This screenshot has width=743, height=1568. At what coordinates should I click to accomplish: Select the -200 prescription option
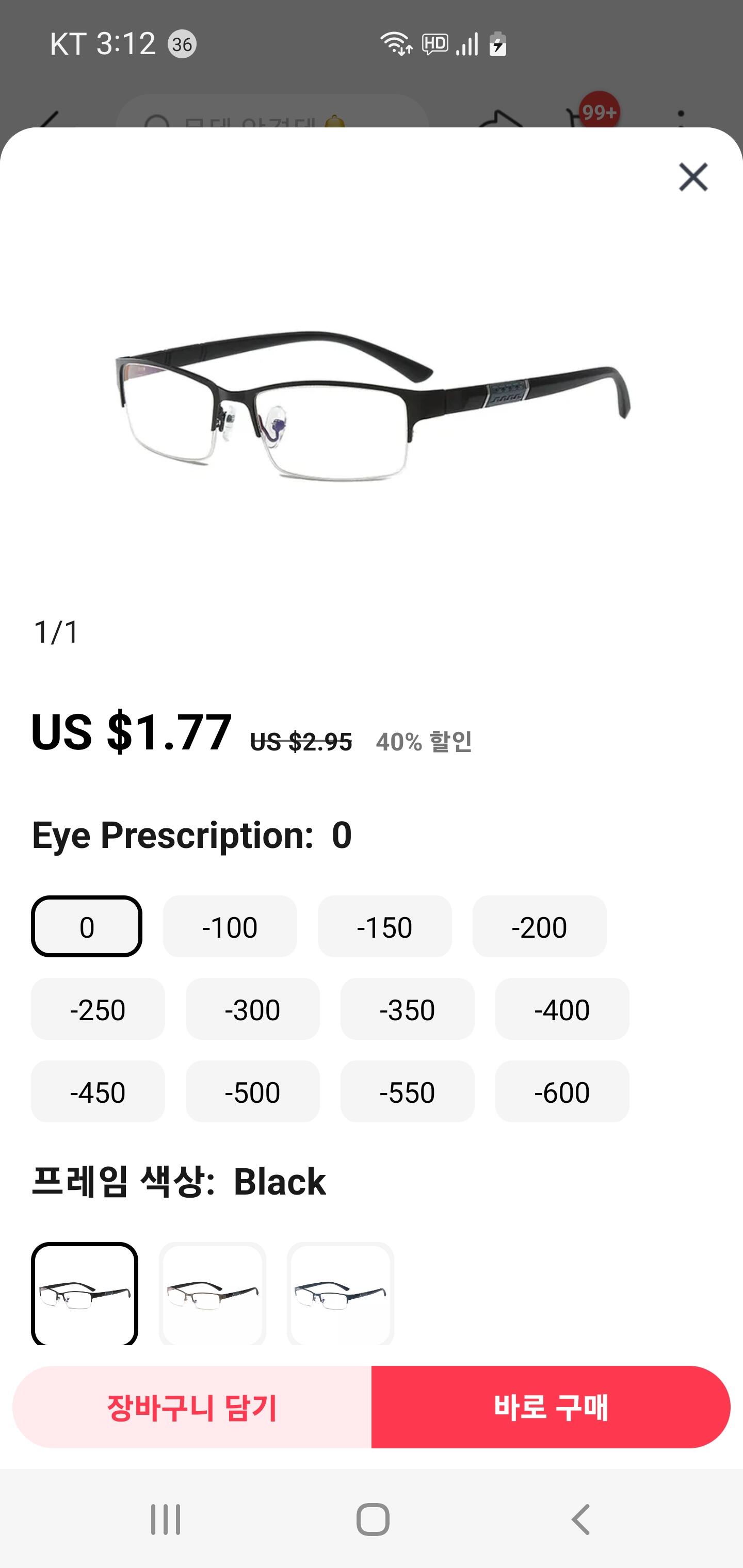pos(539,926)
